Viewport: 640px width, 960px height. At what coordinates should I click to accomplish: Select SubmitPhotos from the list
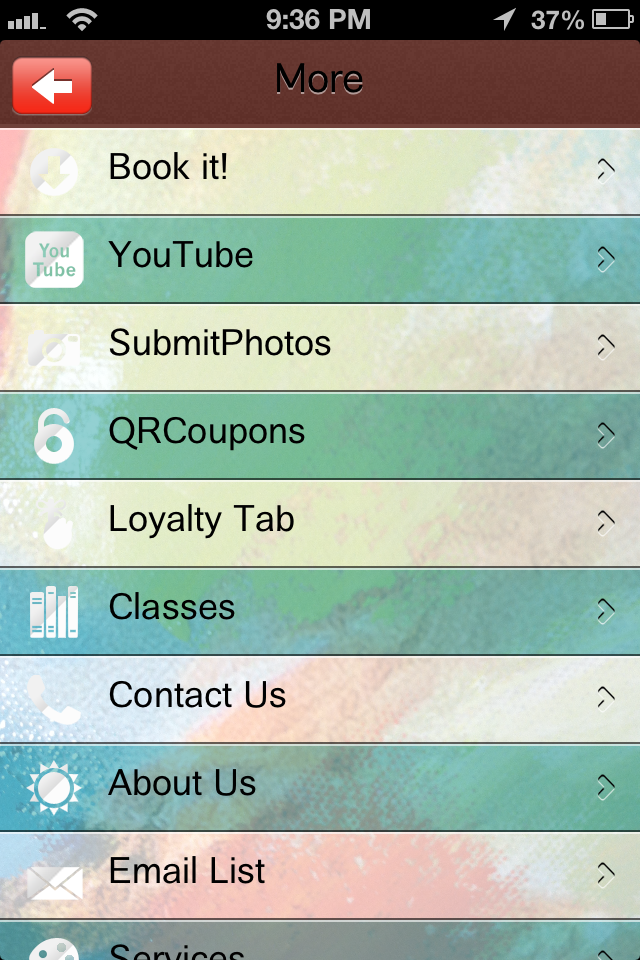[x=320, y=346]
